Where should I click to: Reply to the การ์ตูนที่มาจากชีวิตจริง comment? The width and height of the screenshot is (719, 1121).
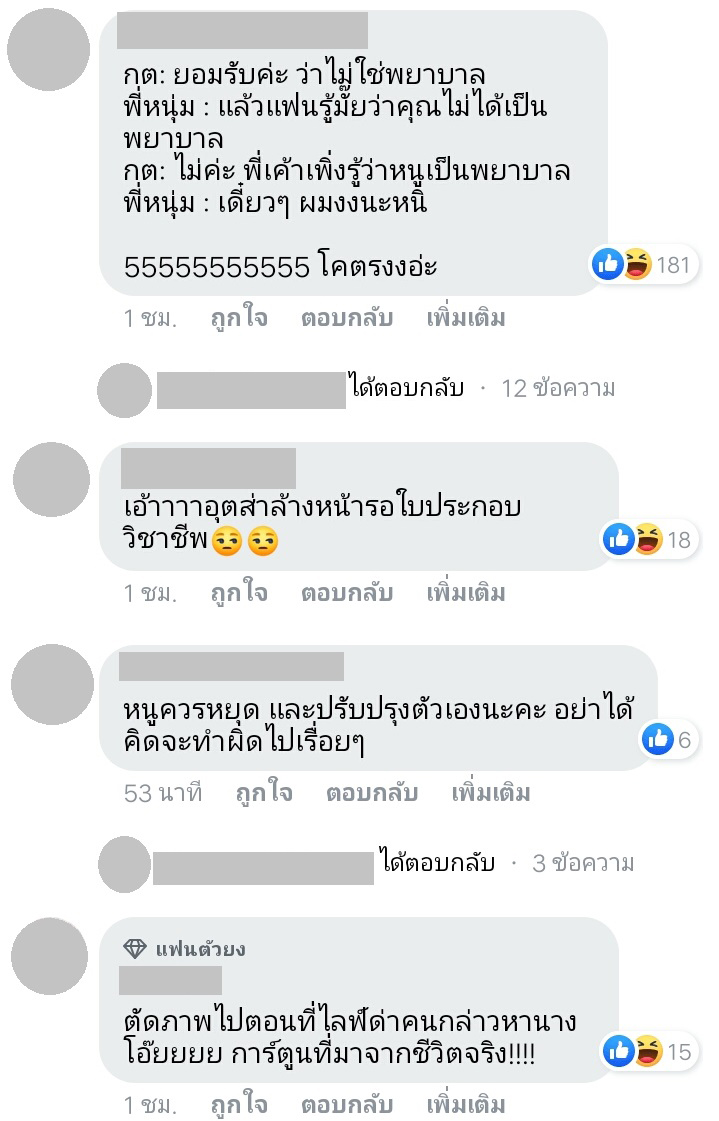point(346,1105)
